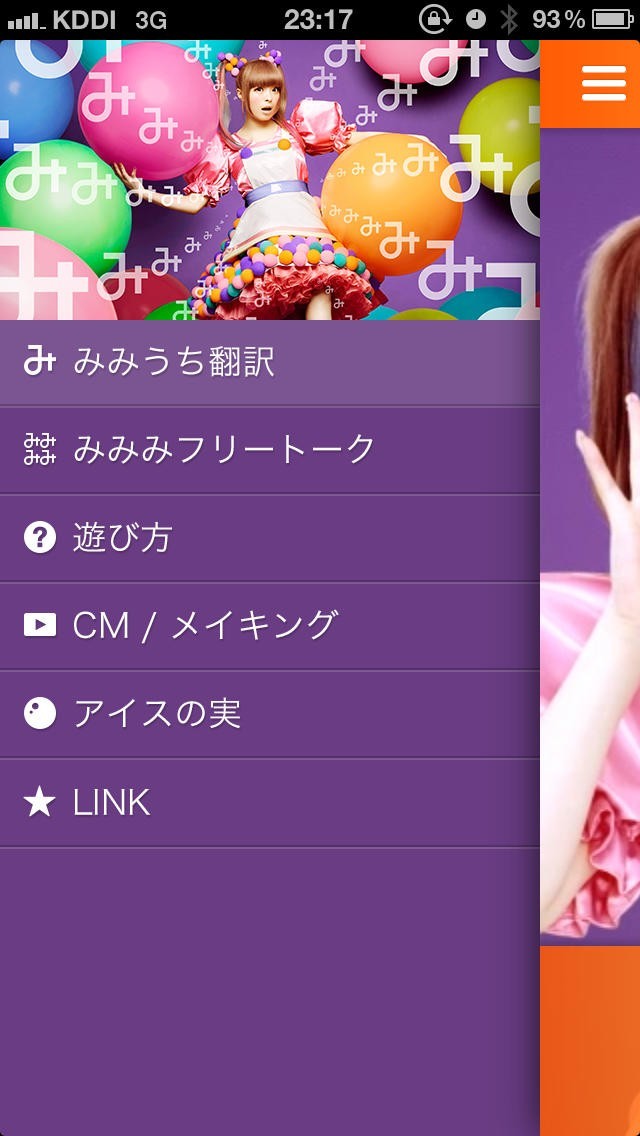The height and width of the screenshot is (1136, 640).
Task: Open the LINK section
Action: [270, 803]
